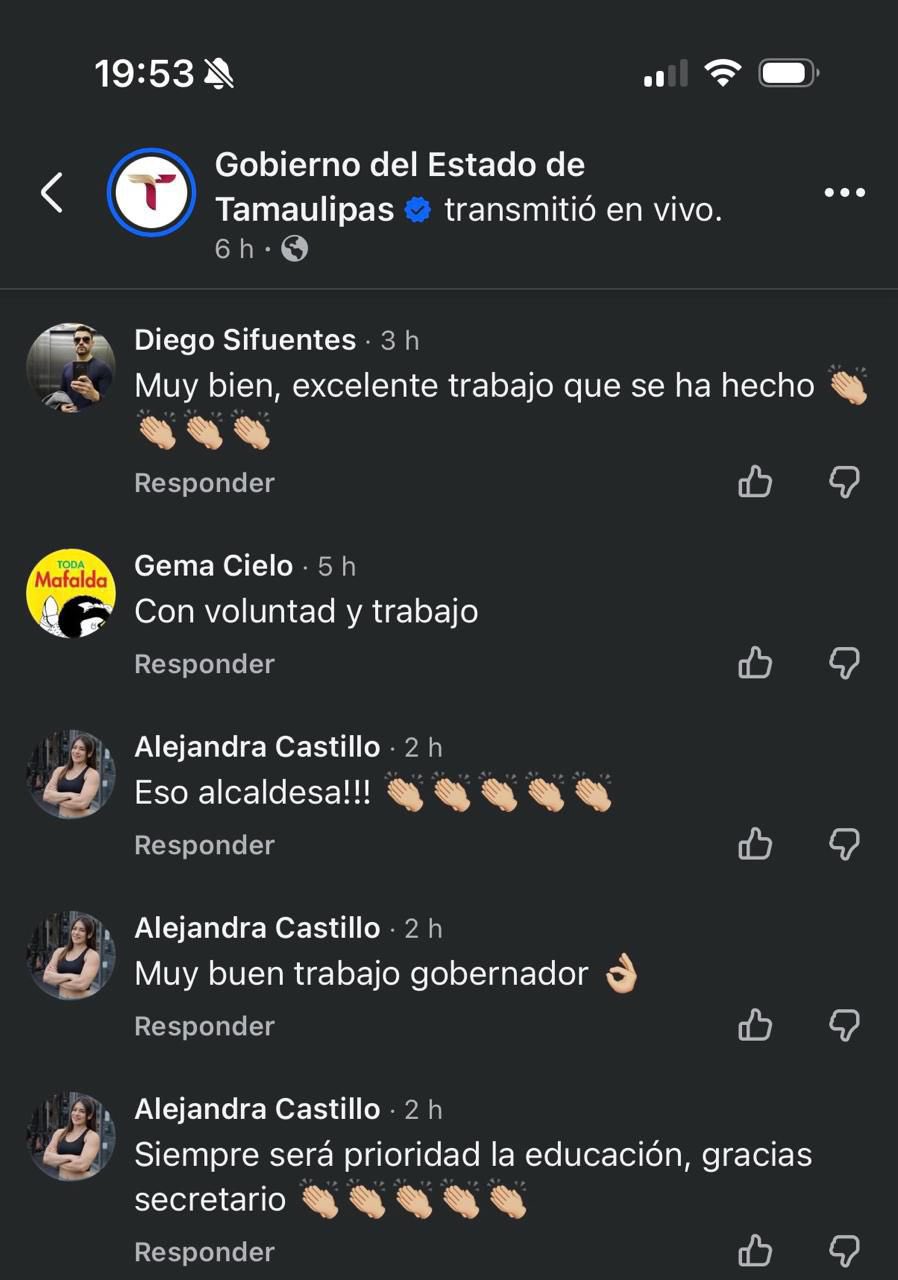This screenshot has height=1280, width=898.
Task: Reply to "Muy buen trabajo gobernador" comment
Action: (204, 1026)
